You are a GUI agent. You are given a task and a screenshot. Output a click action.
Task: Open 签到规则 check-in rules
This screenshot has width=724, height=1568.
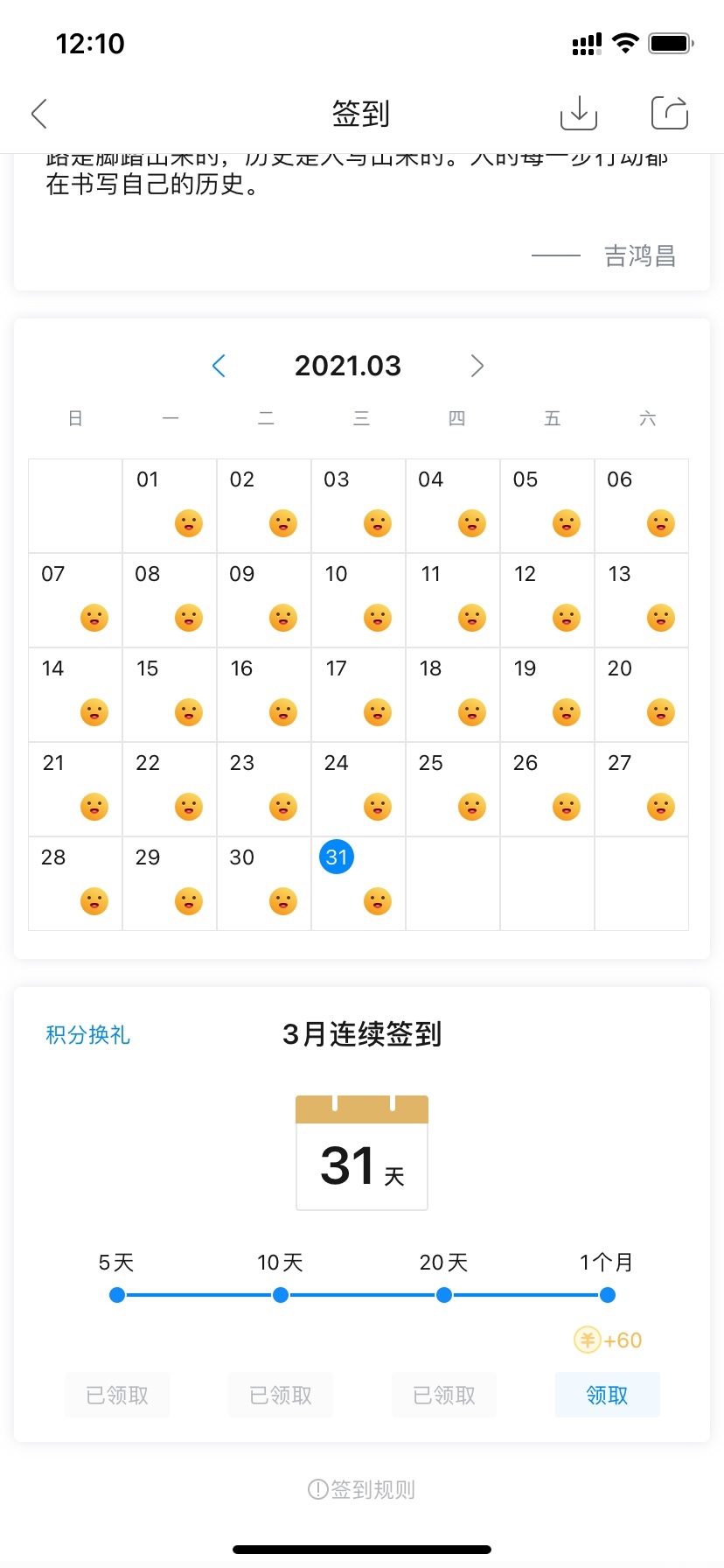tap(362, 1489)
